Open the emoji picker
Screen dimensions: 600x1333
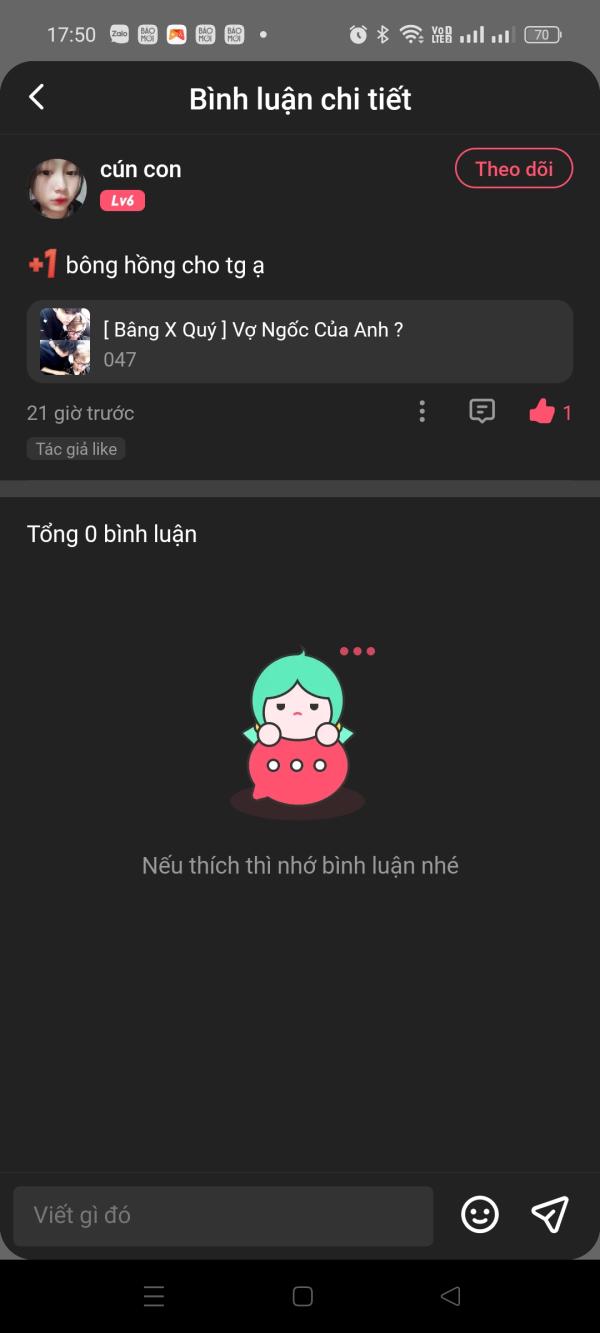tap(480, 1215)
